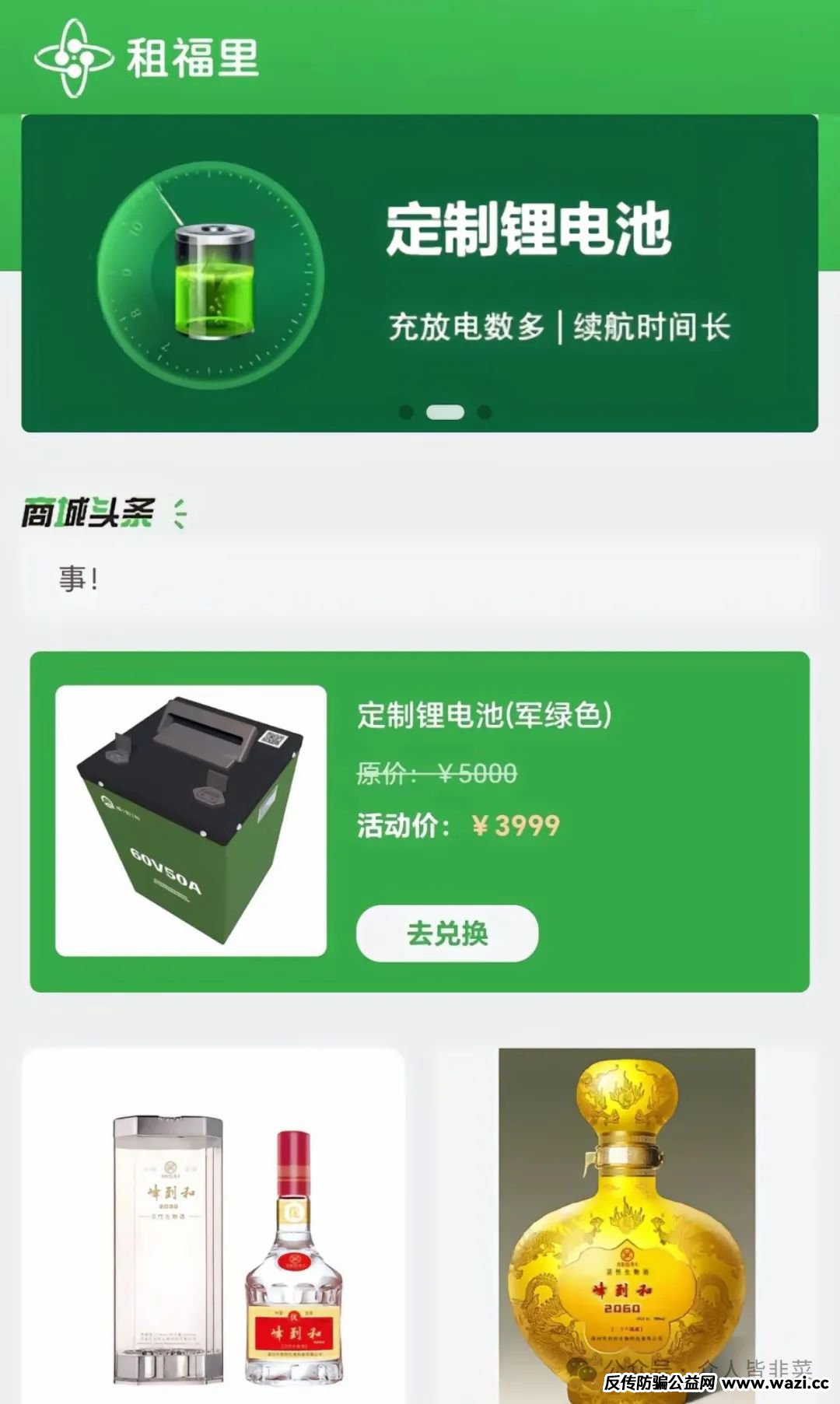This screenshot has height=1404, width=840.
Task: Jump to the third banner slide dot
Action: coord(485,412)
